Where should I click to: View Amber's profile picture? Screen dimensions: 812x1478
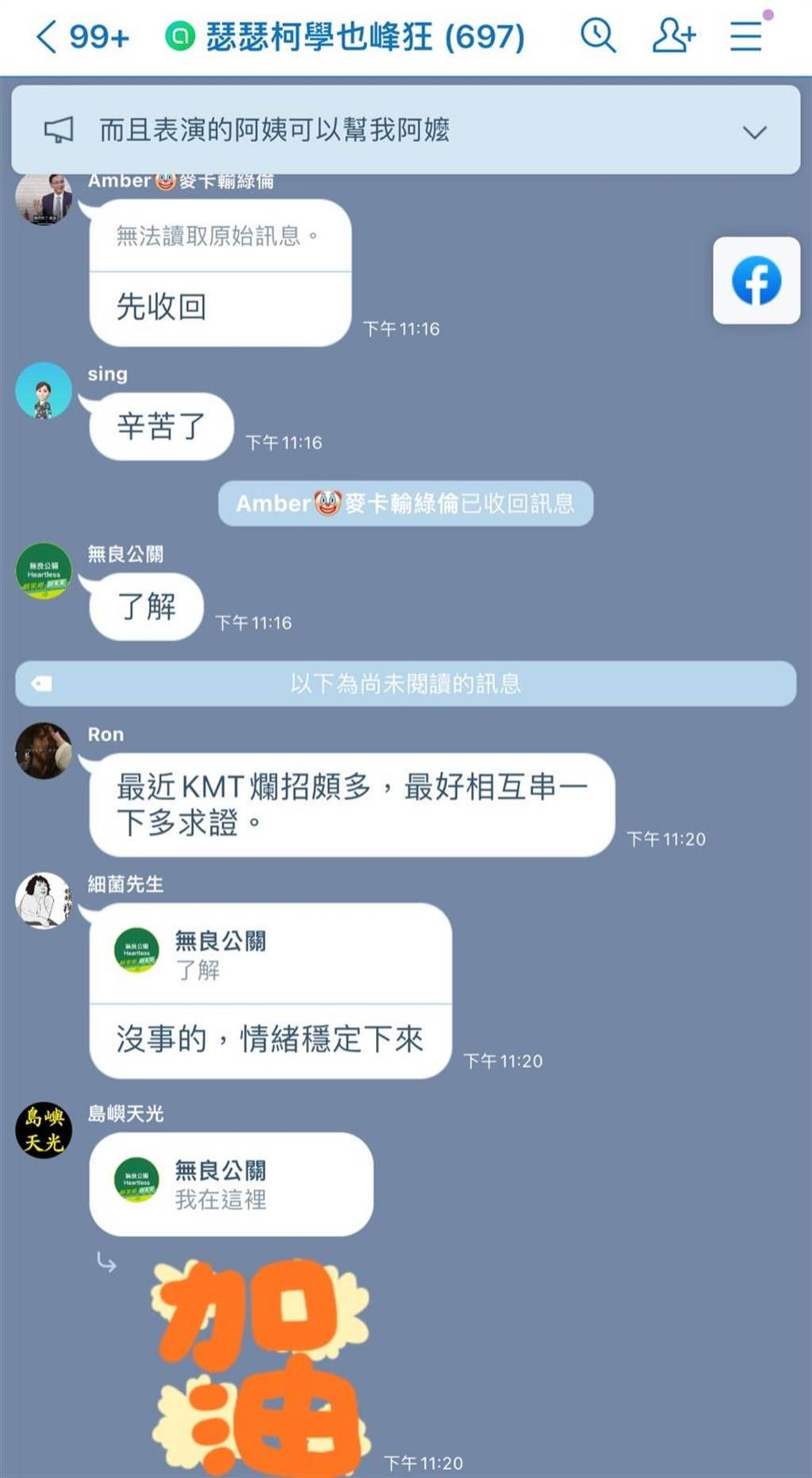[44, 198]
